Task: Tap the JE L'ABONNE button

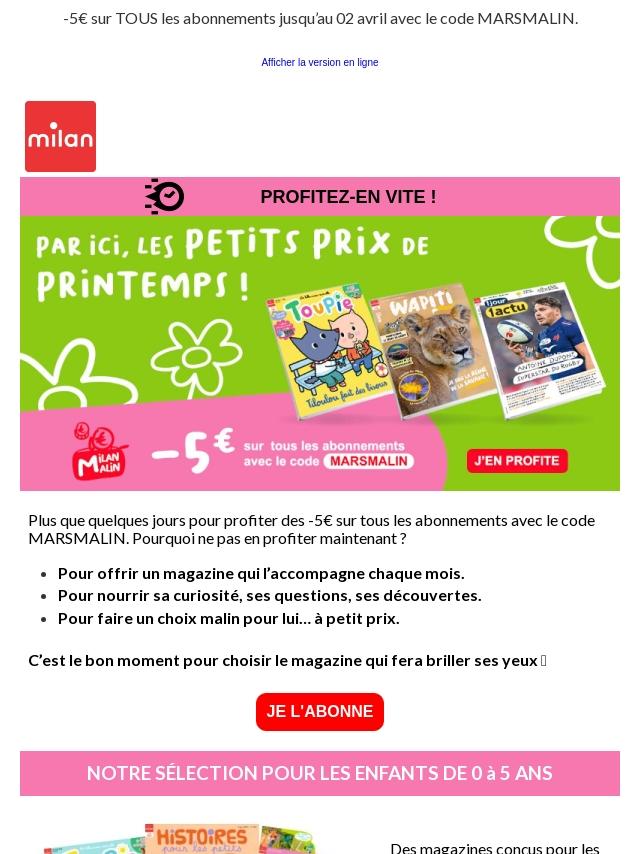Action: tap(320, 712)
